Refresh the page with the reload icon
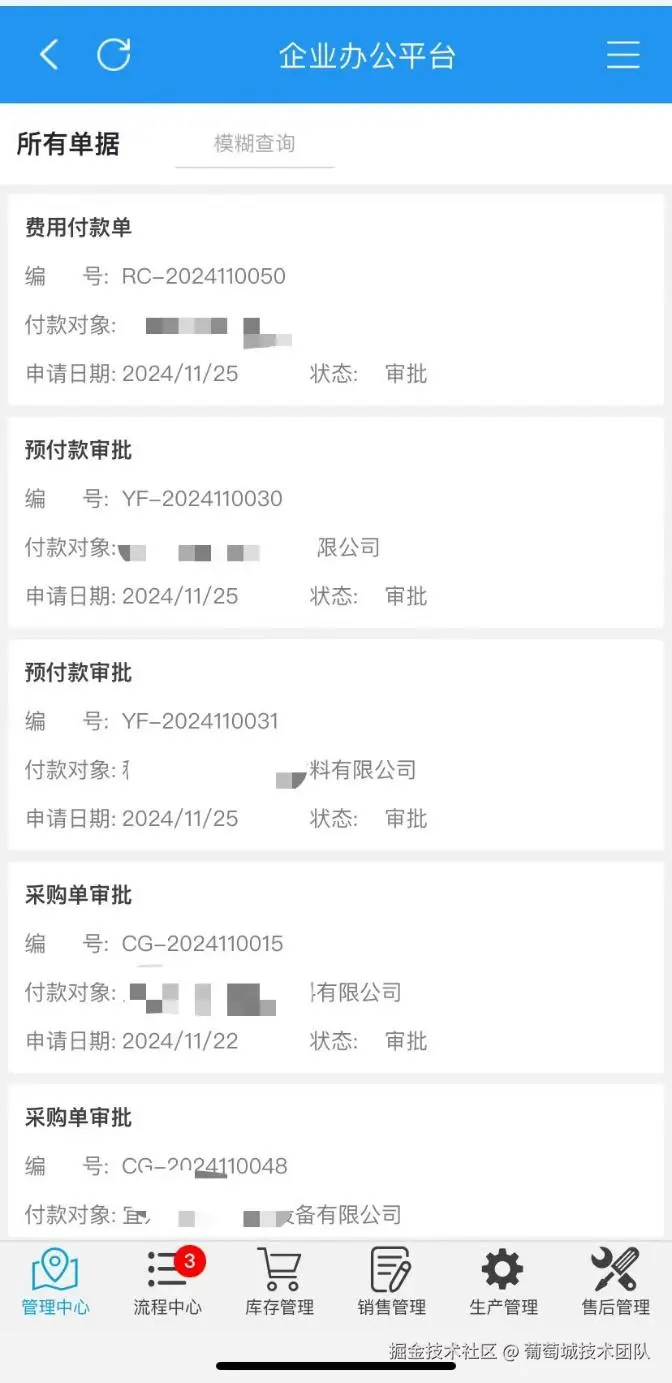Screen dimensions: 672x1383 tap(113, 54)
